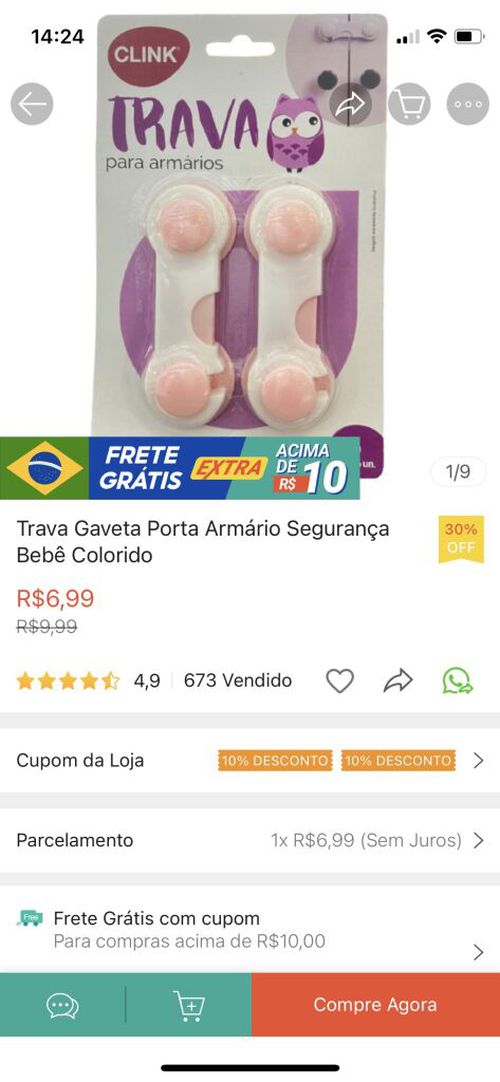Screen dimensions: 500x1082
Task: Chat with the seller
Action: [63, 1005]
